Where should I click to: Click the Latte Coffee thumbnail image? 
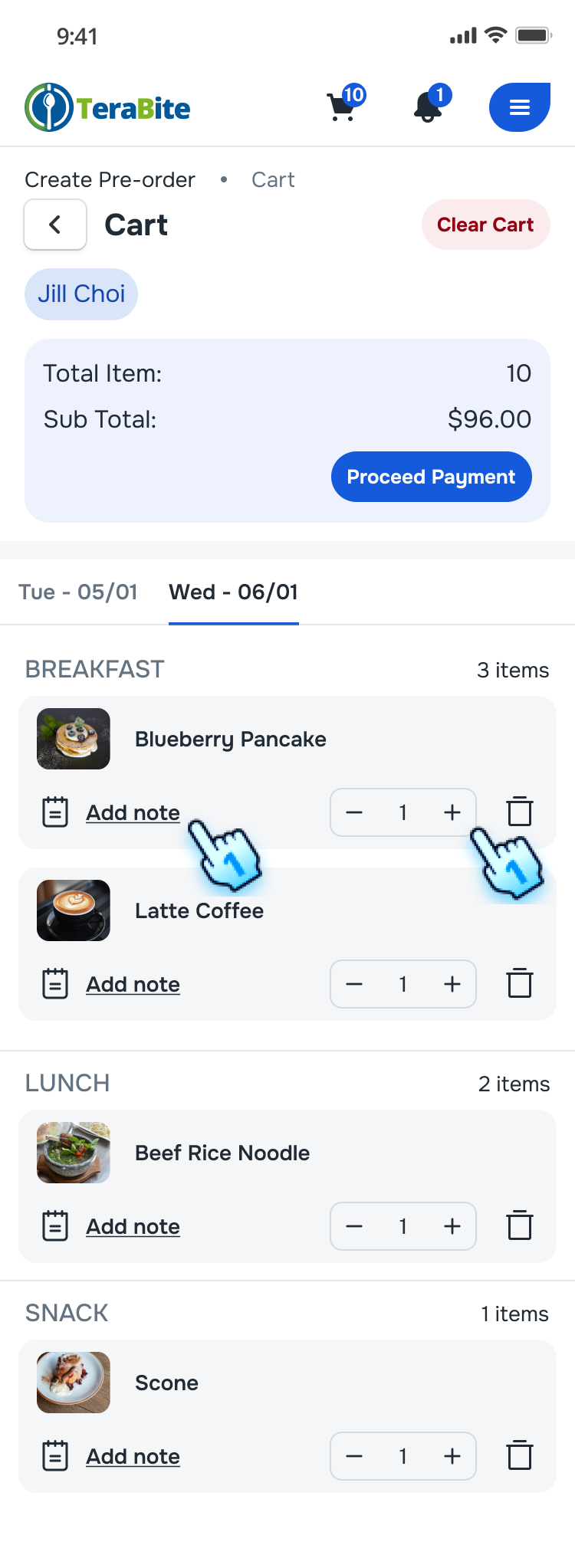point(73,910)
